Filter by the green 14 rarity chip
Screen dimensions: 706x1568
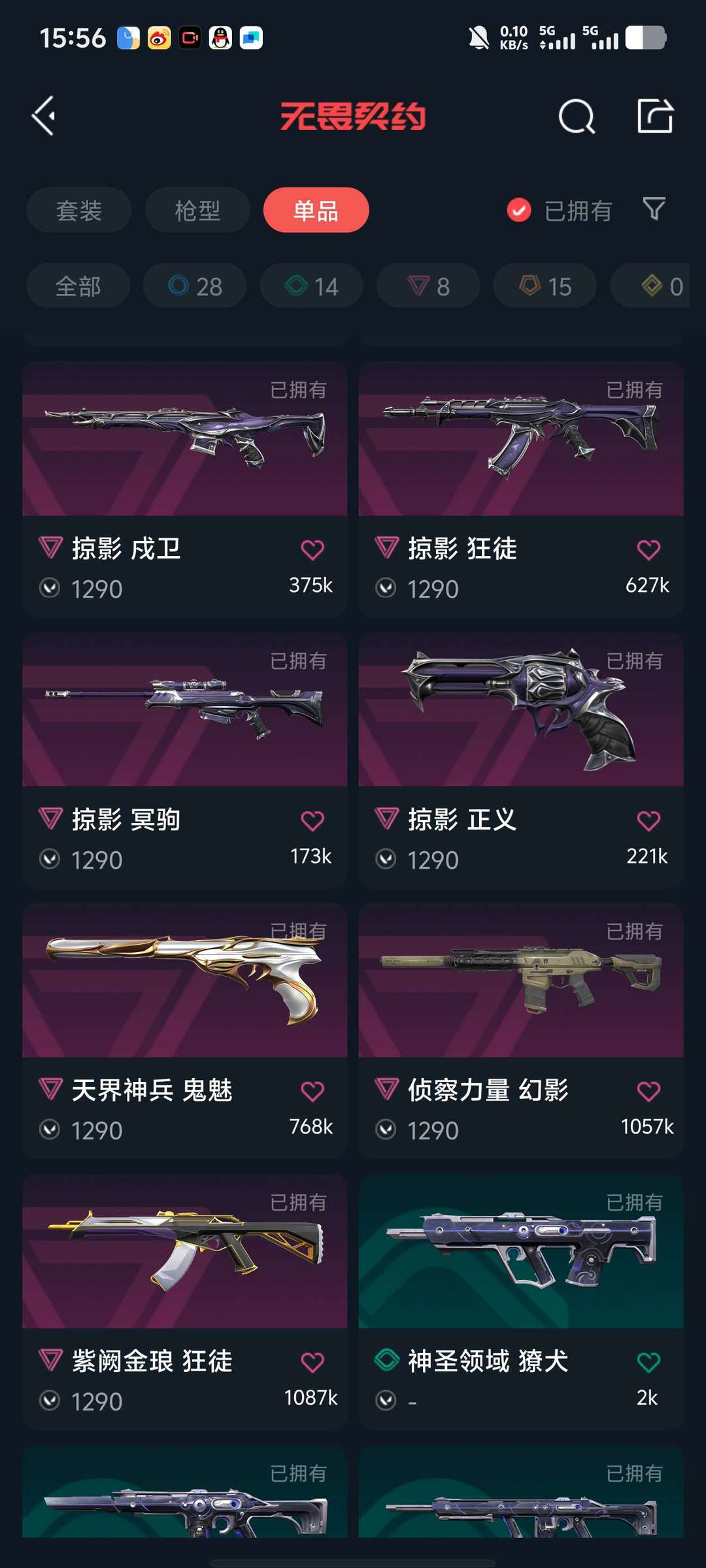[x=311, y=286]
